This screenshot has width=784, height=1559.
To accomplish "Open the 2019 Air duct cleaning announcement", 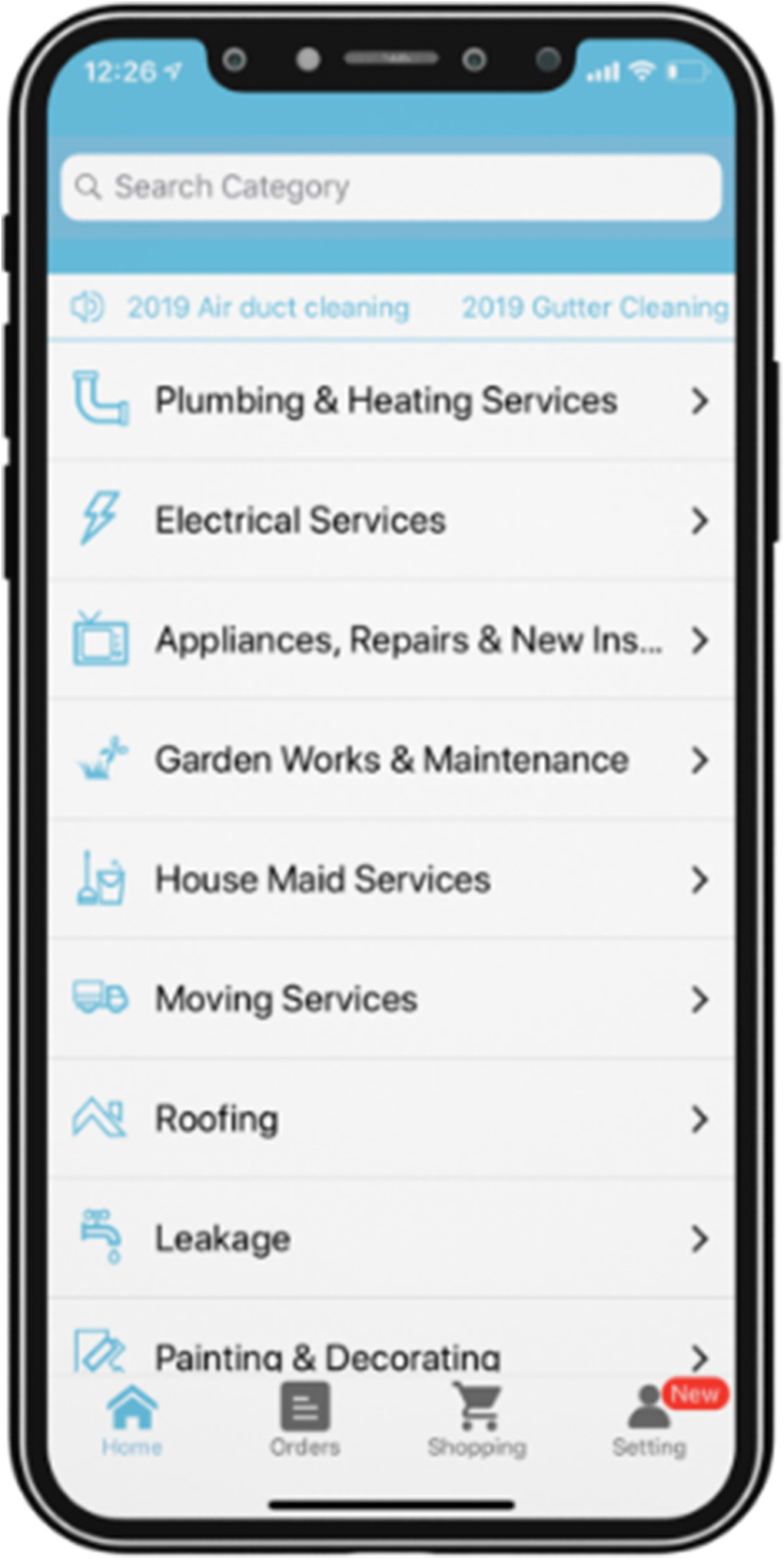I will 267,307.
